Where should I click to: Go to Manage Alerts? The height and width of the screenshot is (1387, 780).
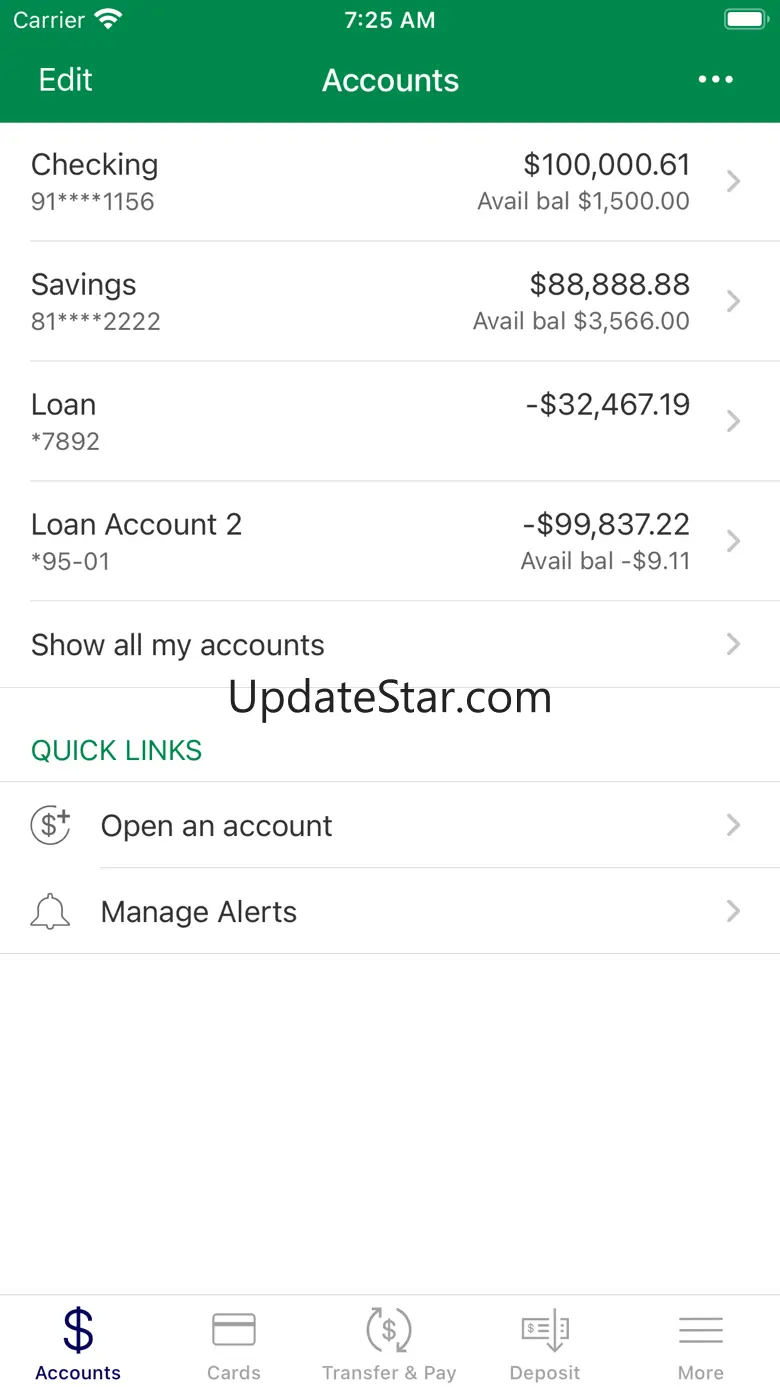390,912
